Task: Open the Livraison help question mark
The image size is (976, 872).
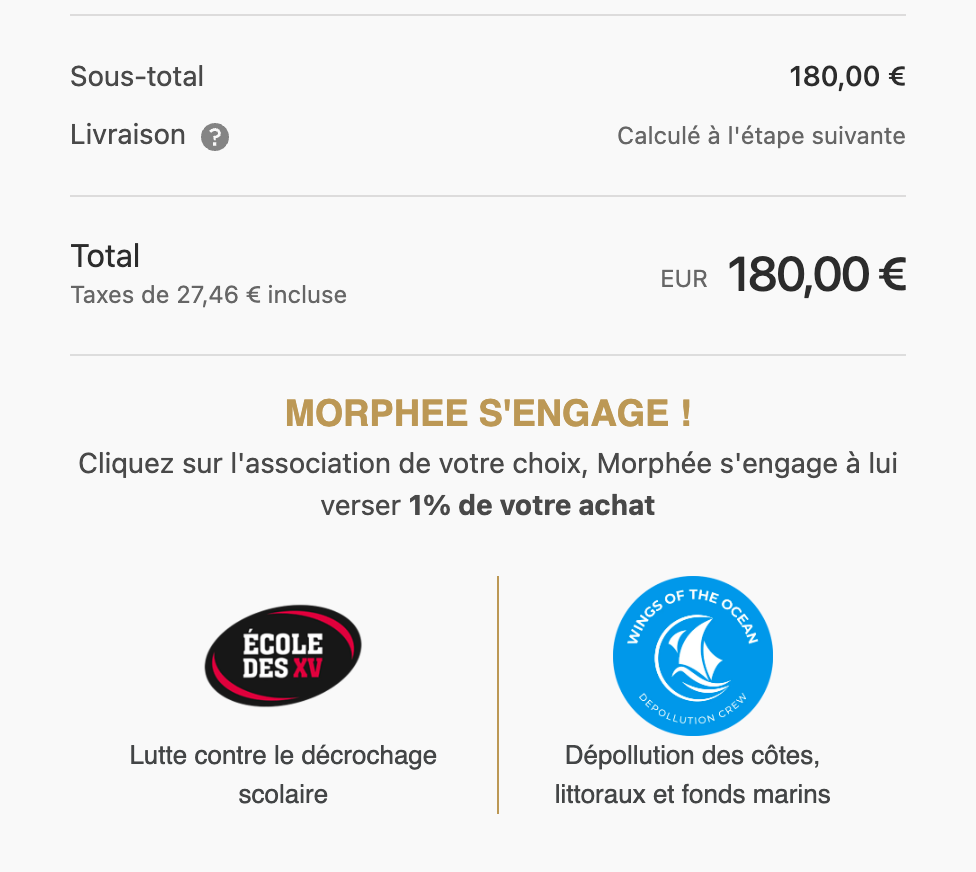Action: [x=215, y=137]
